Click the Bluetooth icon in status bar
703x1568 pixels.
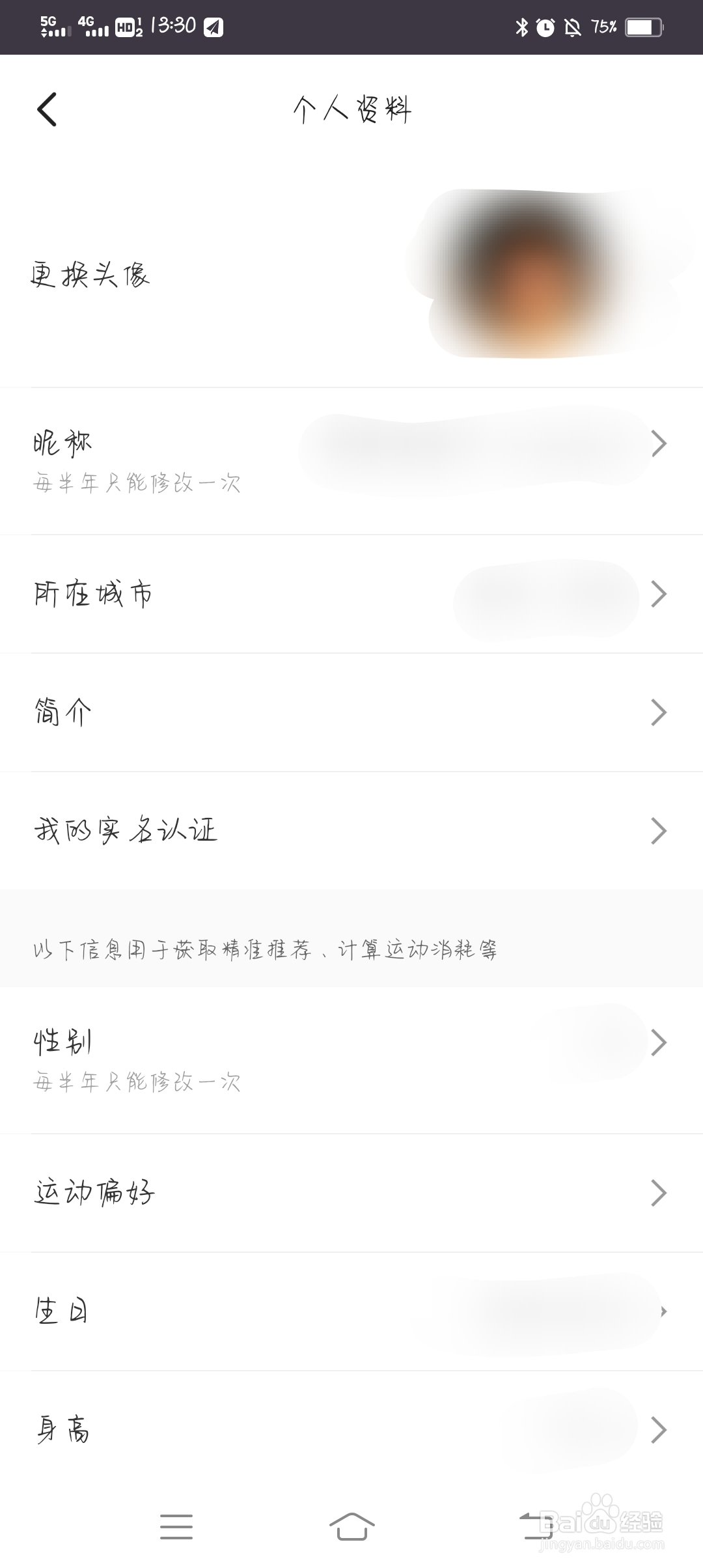(521, 27)
